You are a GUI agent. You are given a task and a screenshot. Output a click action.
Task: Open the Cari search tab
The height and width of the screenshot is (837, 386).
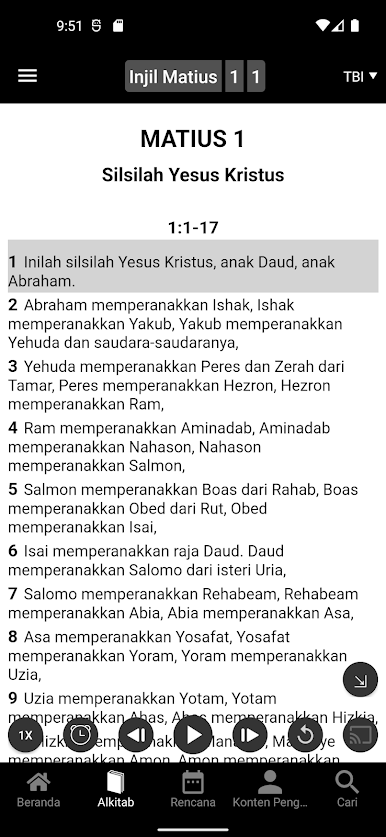click(x=347, y=789)
